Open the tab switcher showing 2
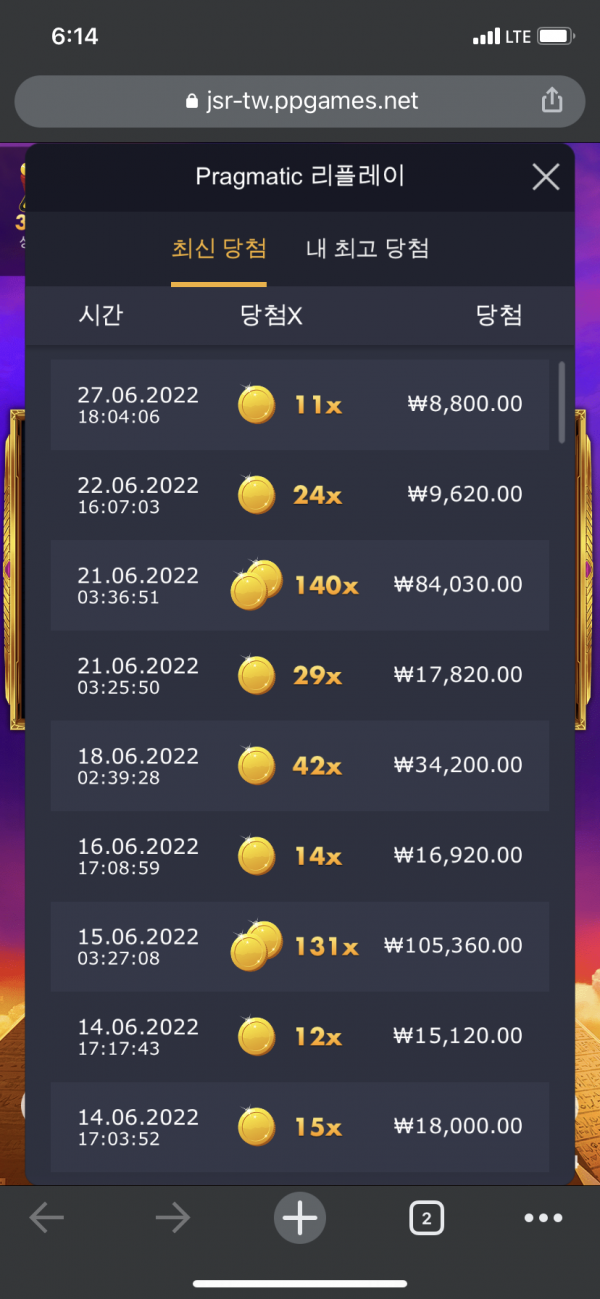Image resolution: width=600 pixels, height=1299 pixels. (426, 1218)
